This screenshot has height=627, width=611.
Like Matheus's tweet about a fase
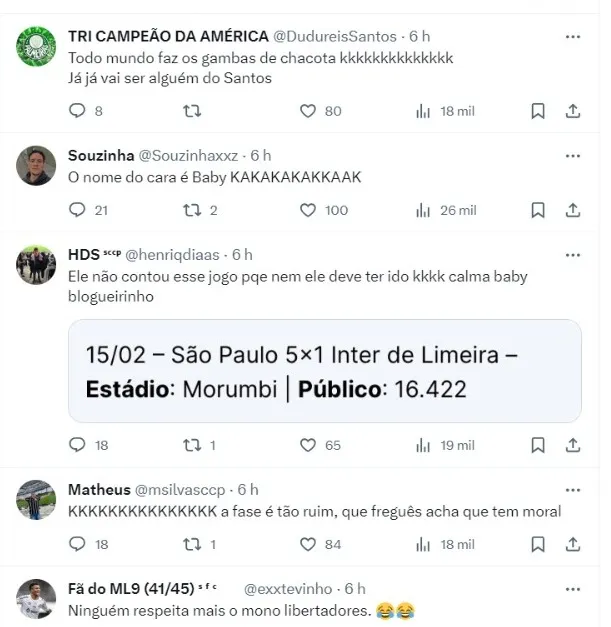308,544
